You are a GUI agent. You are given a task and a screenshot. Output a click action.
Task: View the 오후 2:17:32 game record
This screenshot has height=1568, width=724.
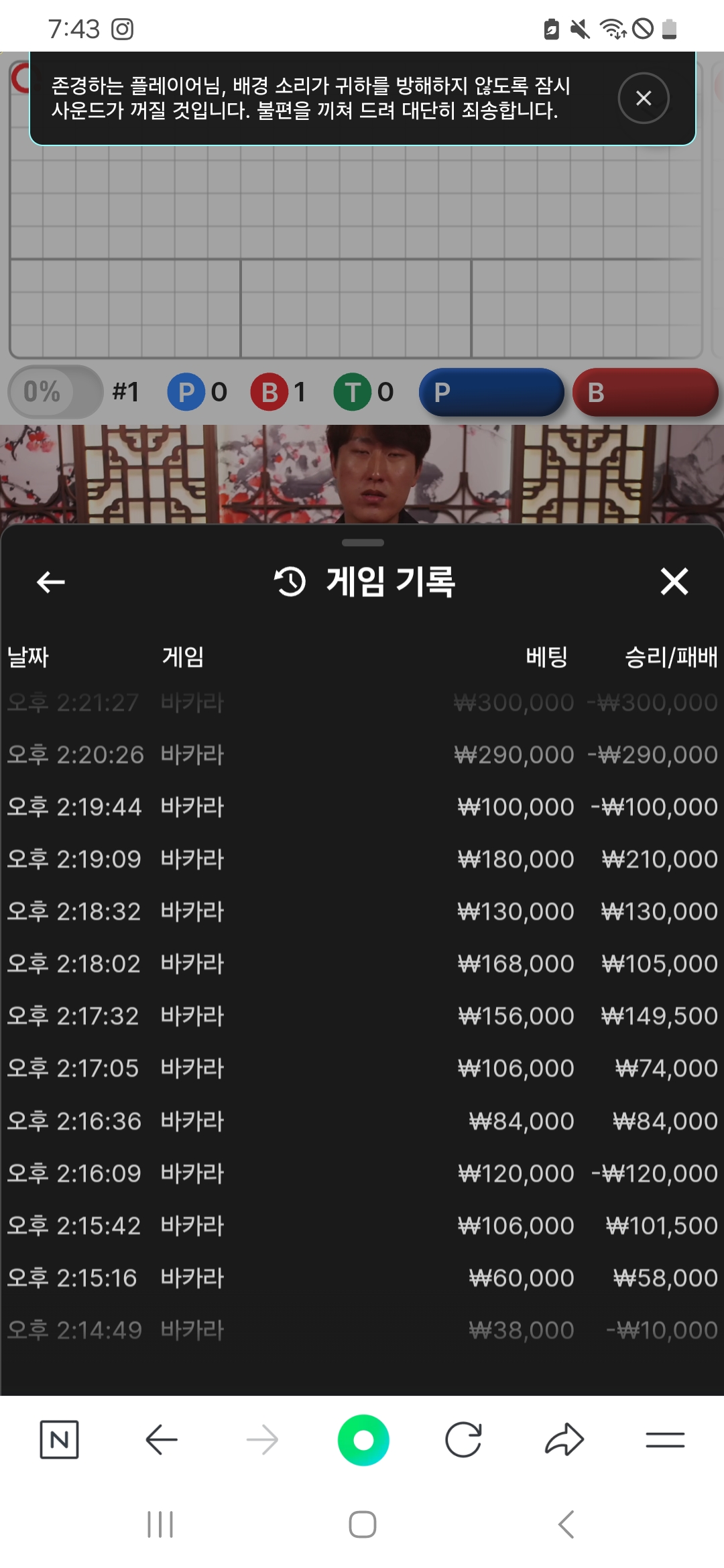point(362,1016)
